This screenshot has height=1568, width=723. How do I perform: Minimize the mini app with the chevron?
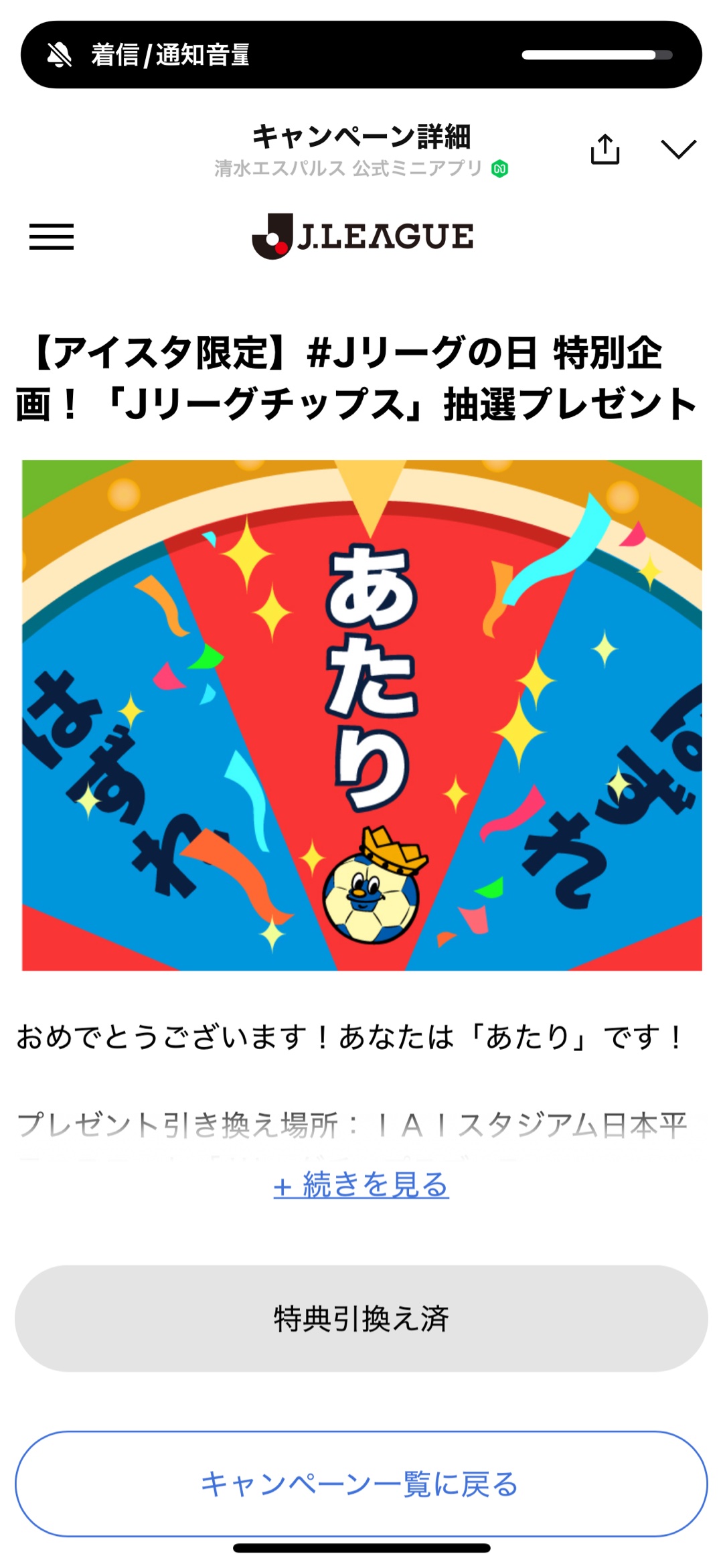coord(678,149)
